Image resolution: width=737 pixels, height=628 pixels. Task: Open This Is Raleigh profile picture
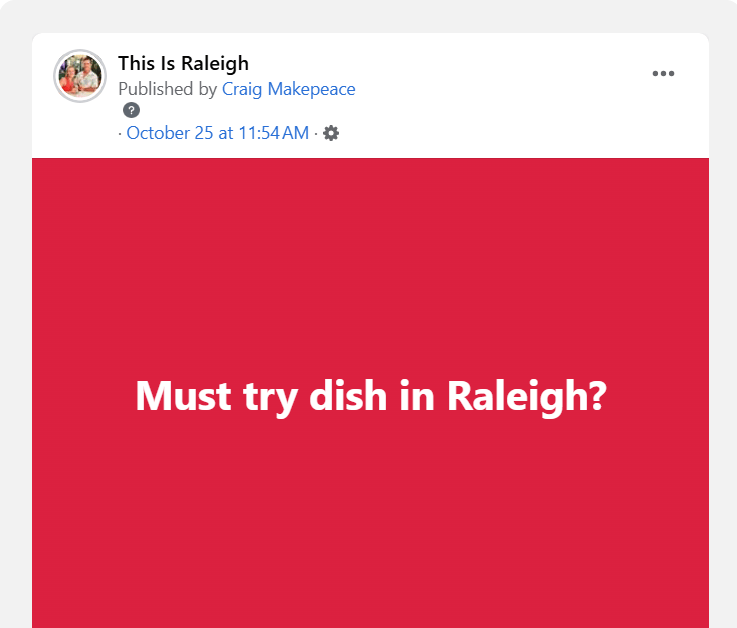(x=79, y=75)
